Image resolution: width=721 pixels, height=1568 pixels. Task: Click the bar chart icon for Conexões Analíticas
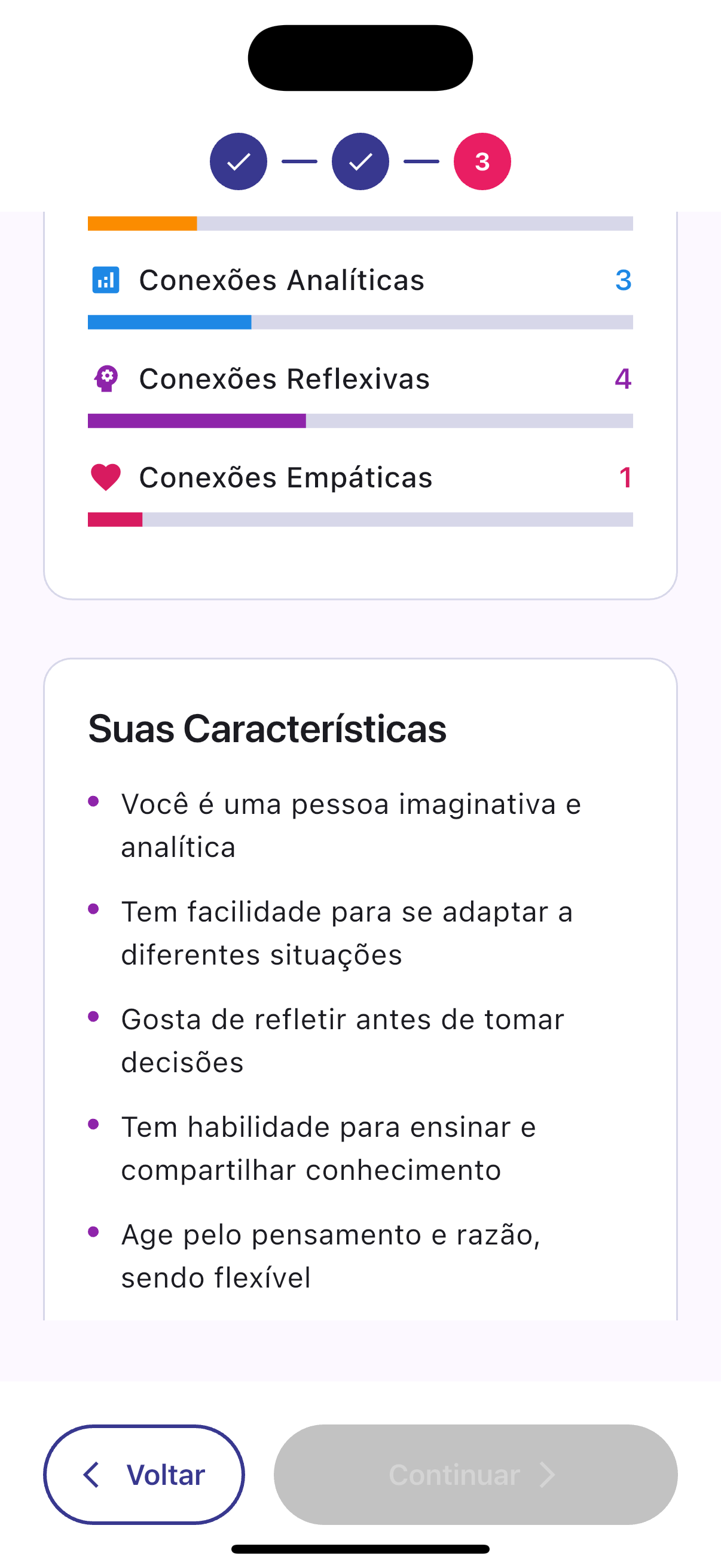[x=105, y=280]
